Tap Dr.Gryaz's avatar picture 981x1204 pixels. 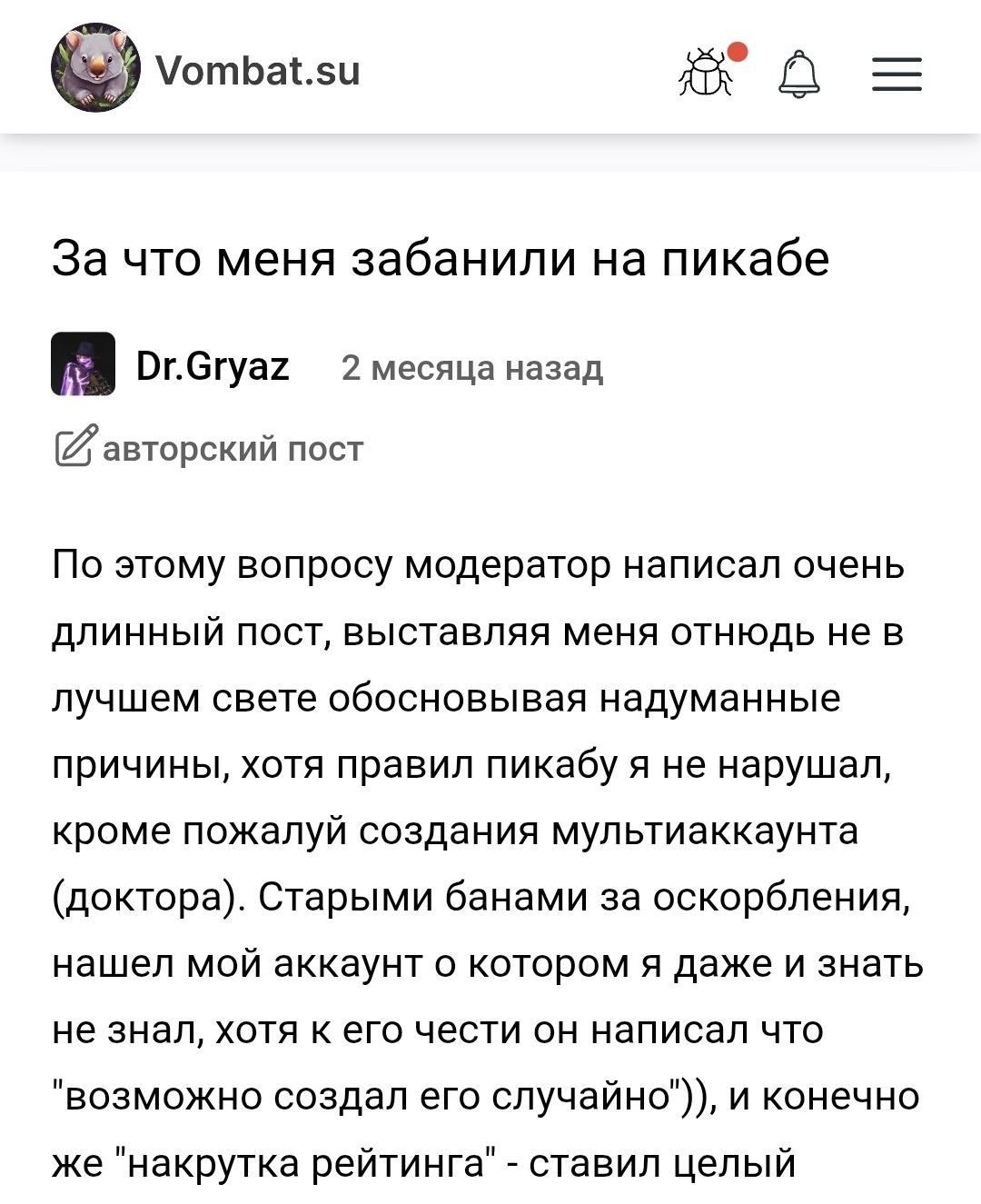coord(83,364)
